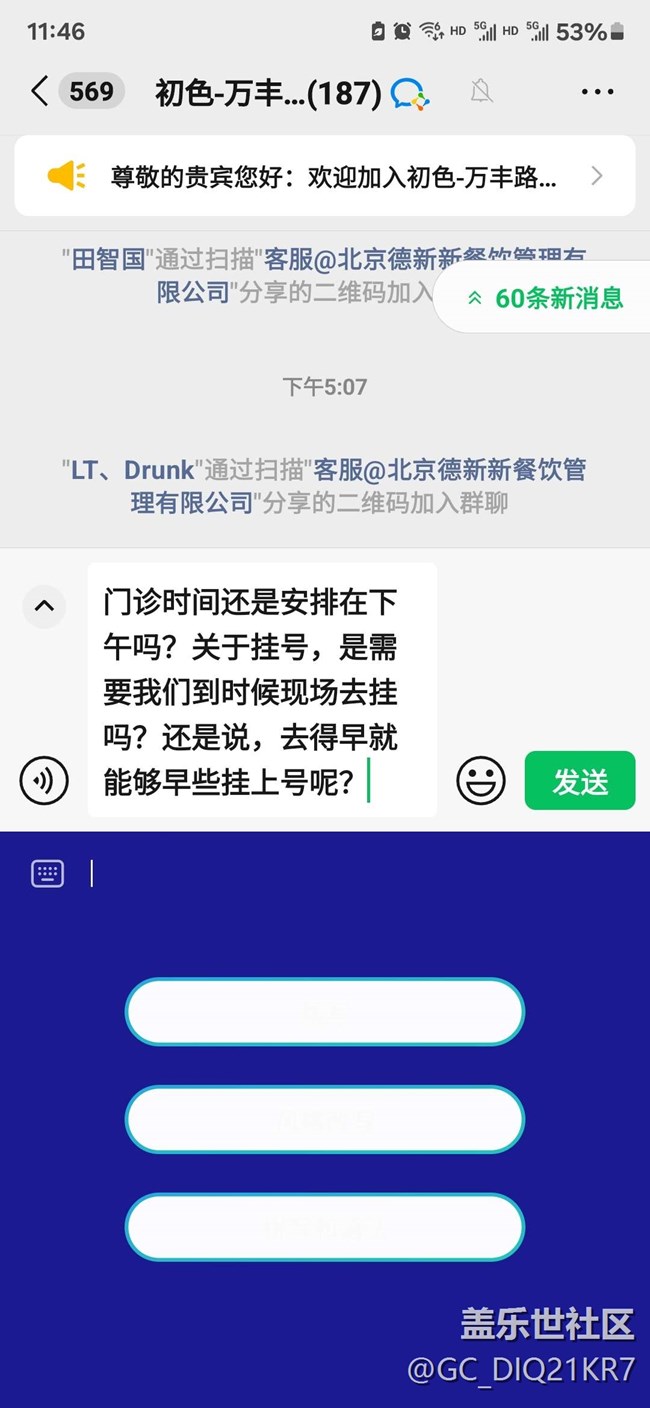Tap the message text field

pos(262,690)
